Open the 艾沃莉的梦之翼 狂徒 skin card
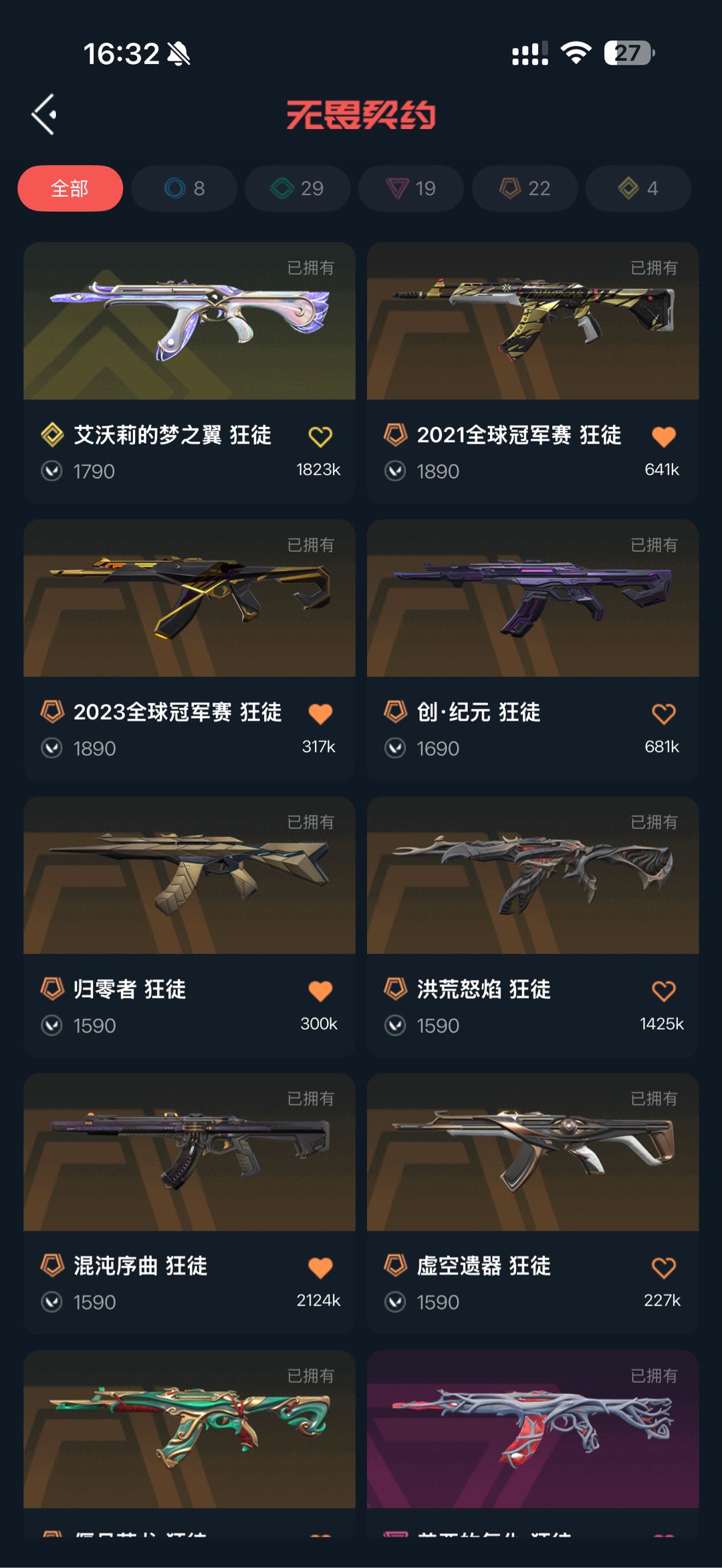Screen dimensions: 722x1568 pos(189,322)
